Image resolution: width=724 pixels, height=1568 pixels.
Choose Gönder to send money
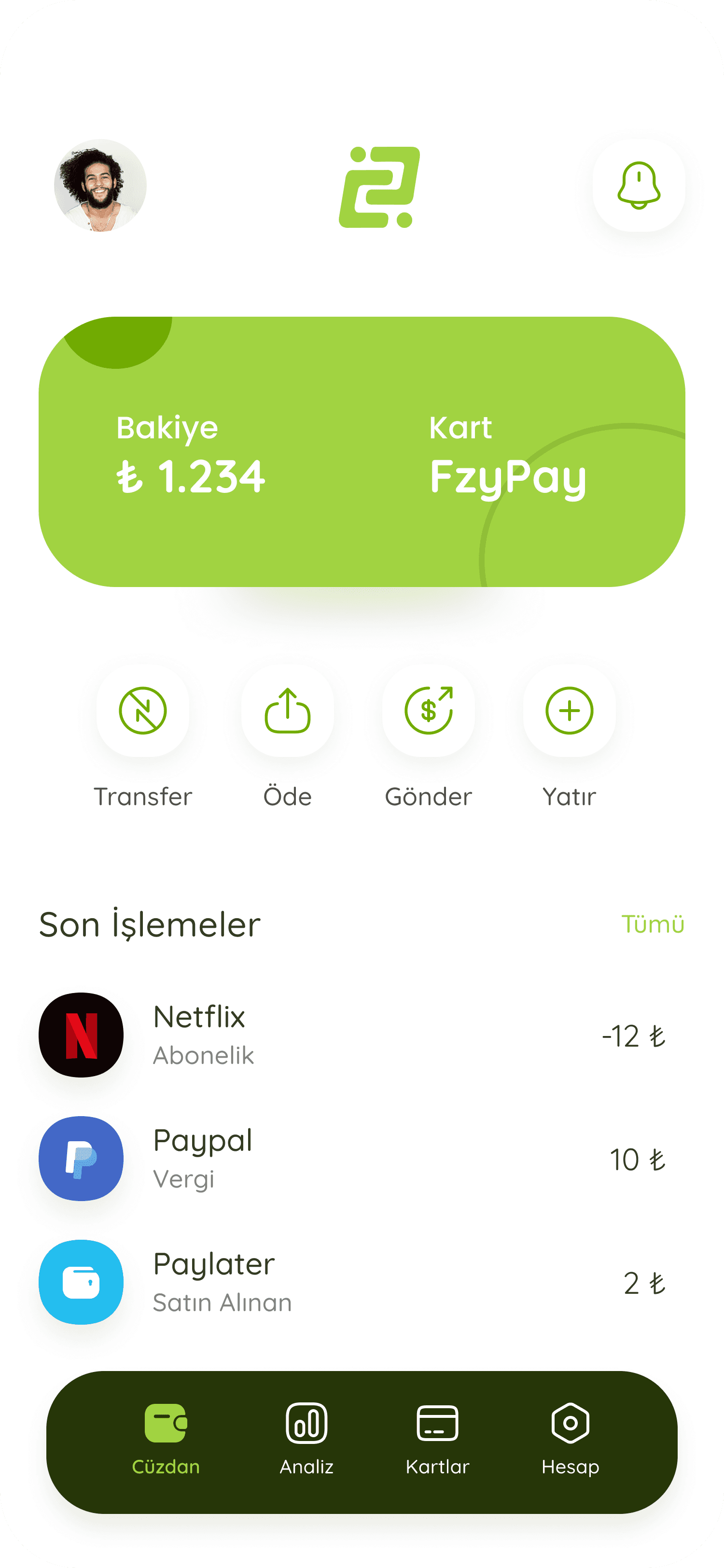[x=428, y=710]
